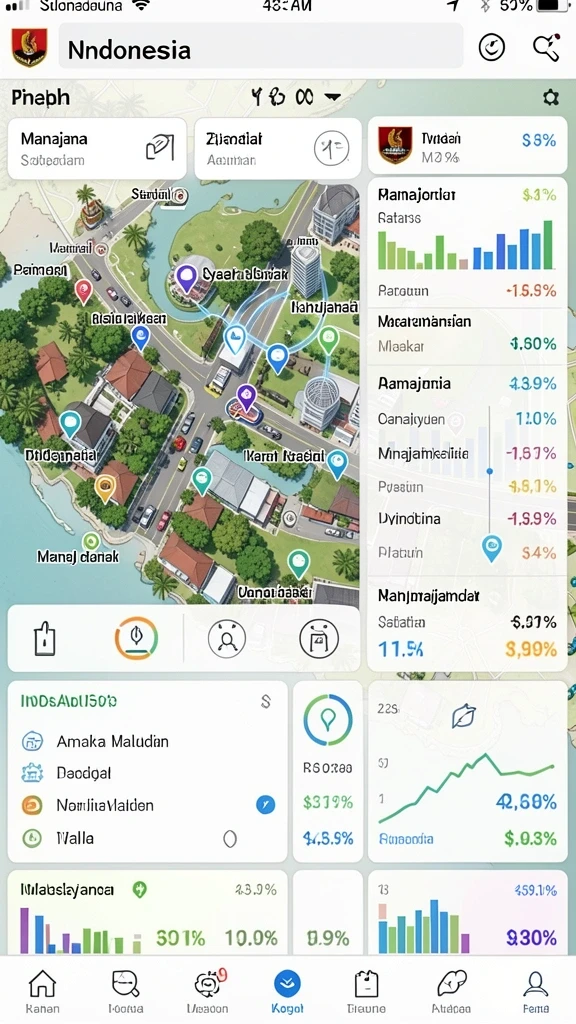The width and height of the screenshot is (576, 1024).
Task: Open the line chart card with 42,68%
Action: (x=467, y=771)
